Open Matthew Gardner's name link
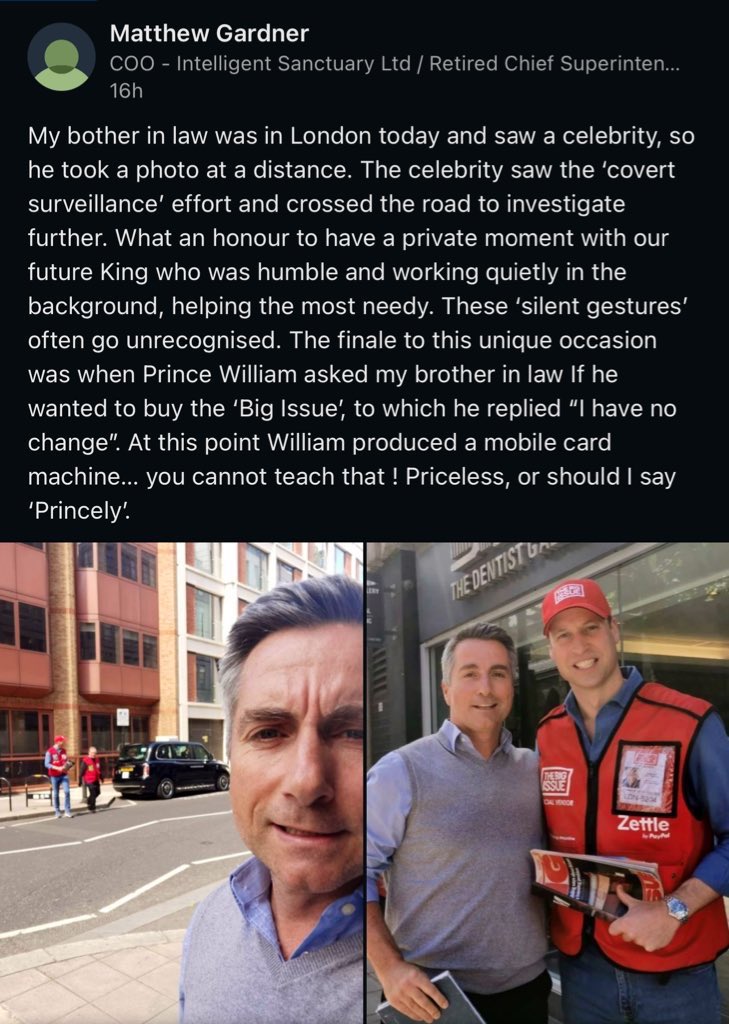The width and height of the screenshot is (729, 1024). [x=209, y=33]
